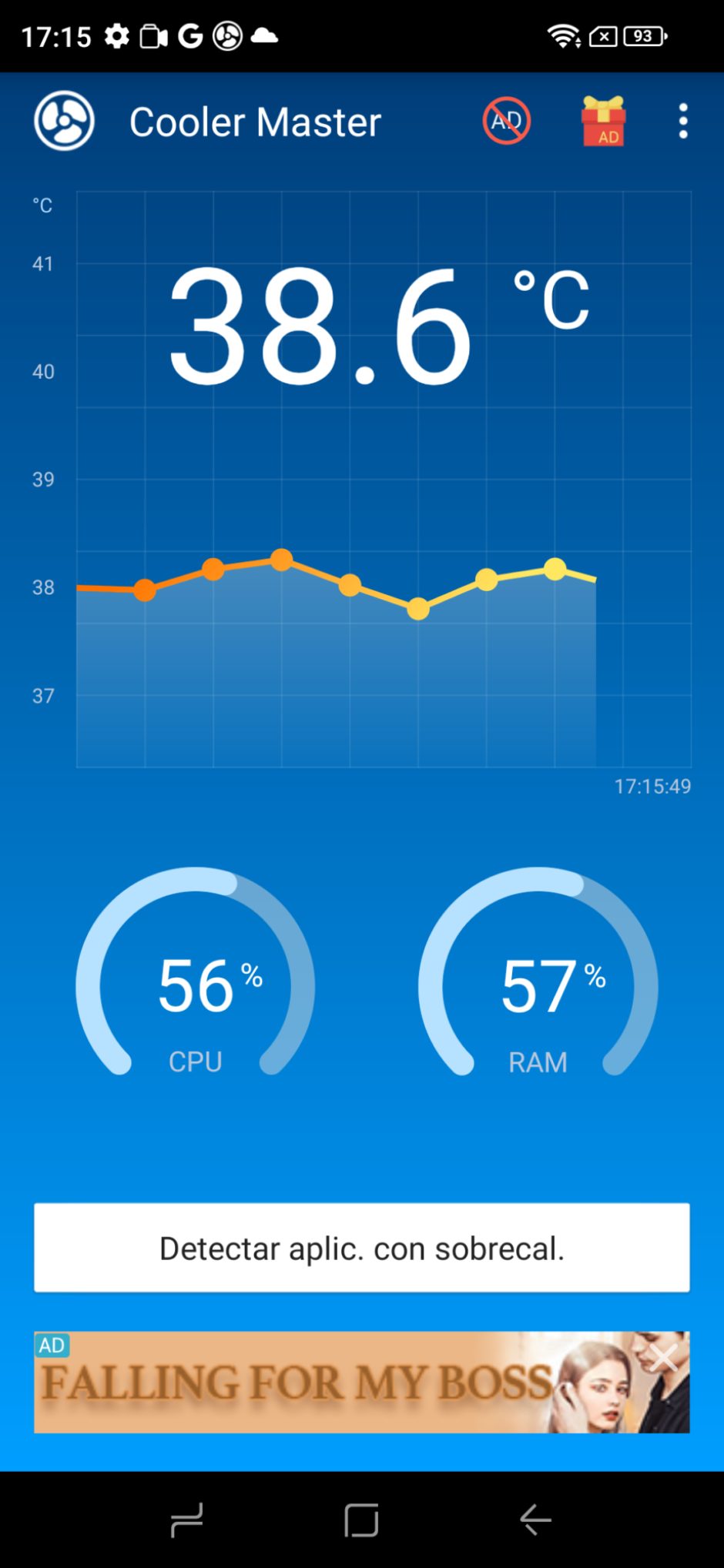Close the Falling For My Boss ad
Viewport: 724px width, 1568px height.
point(664,1358)
